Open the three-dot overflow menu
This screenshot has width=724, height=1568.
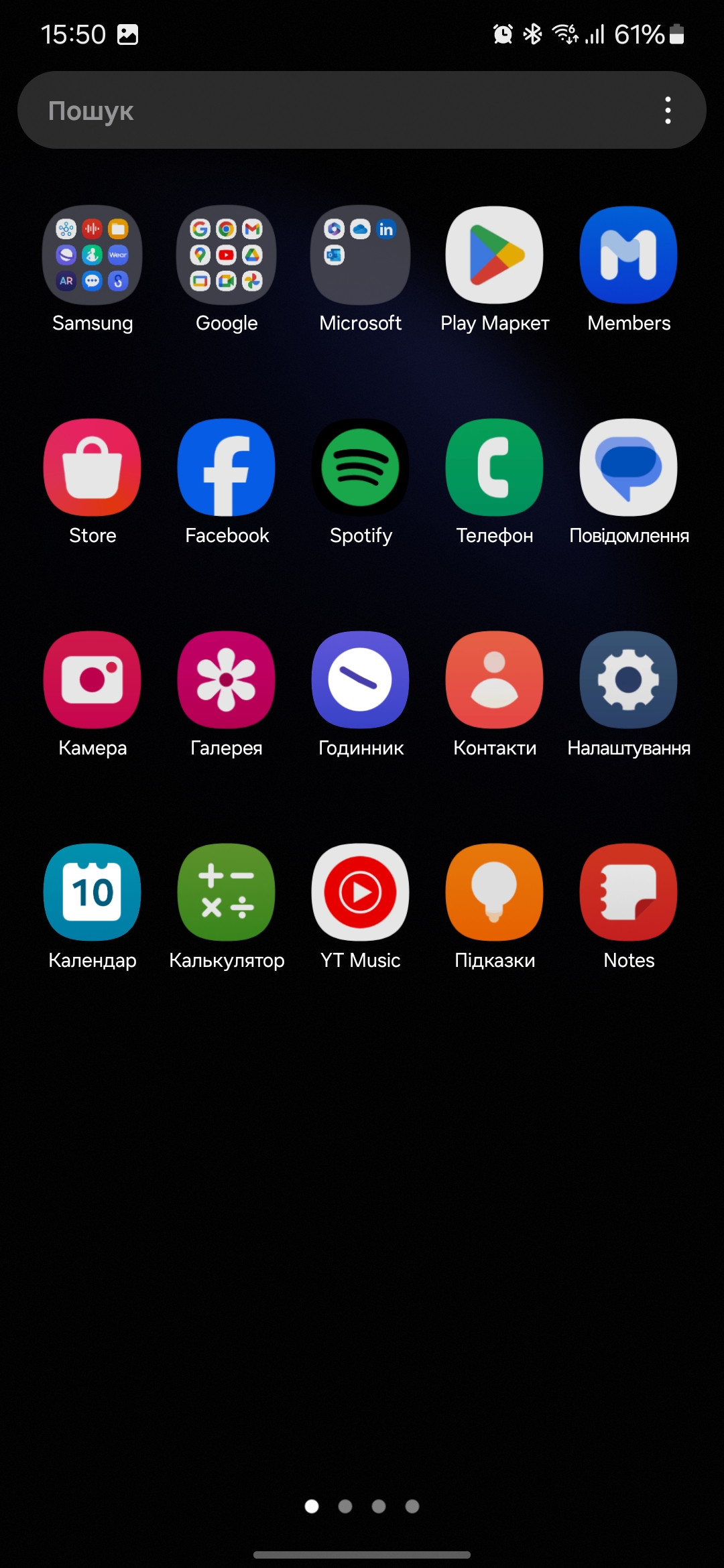click(668, 111)
